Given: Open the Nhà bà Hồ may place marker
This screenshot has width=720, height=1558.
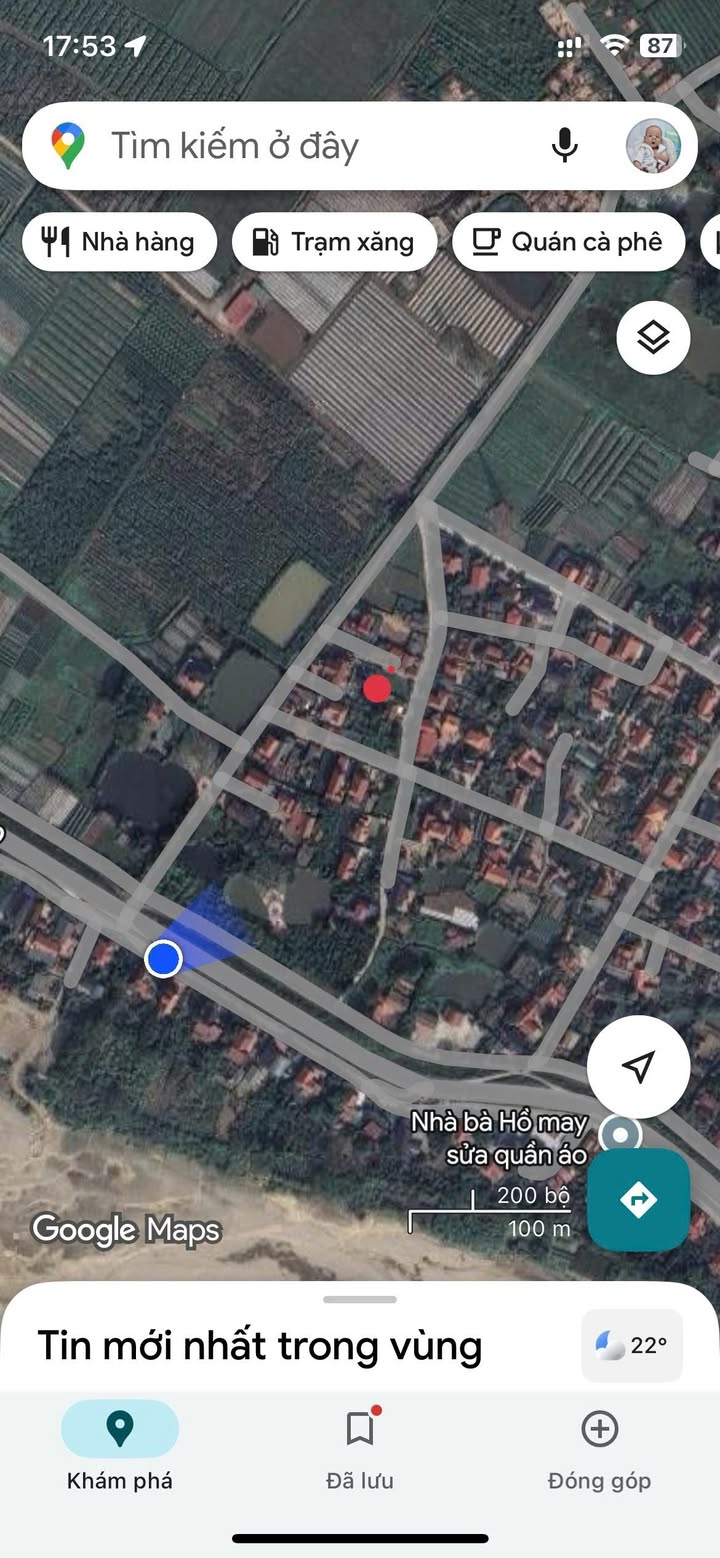Looking at the screenshot, I should (x=620, y=1135).
